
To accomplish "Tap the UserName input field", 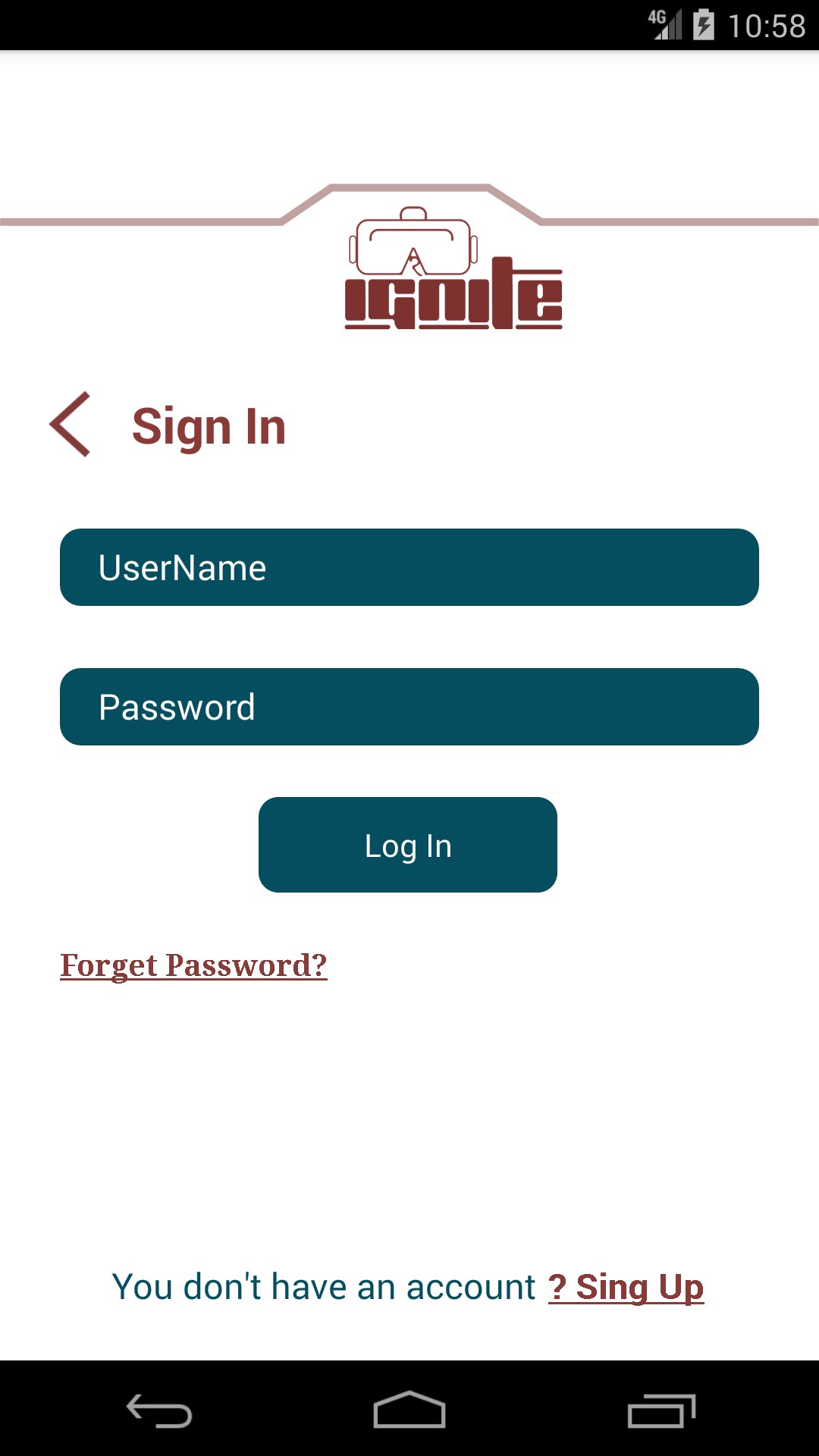I will 409,566.
